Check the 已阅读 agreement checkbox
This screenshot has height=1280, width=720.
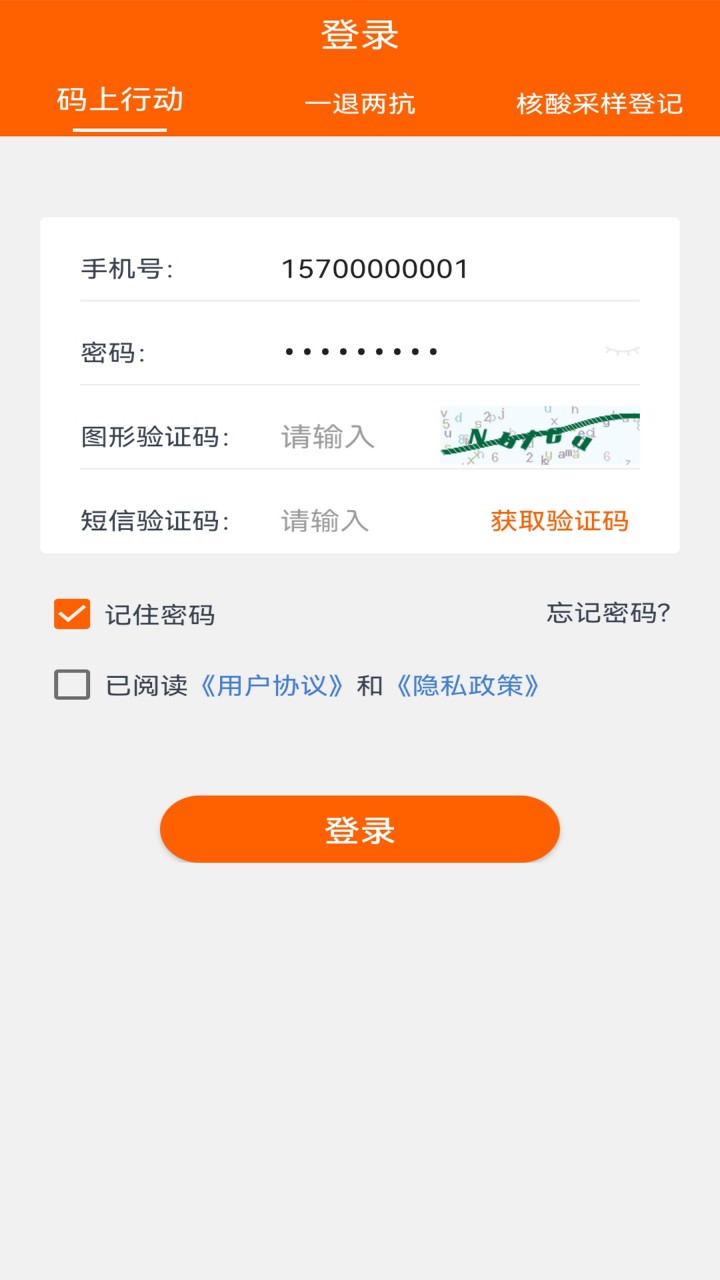pos(70,686)
